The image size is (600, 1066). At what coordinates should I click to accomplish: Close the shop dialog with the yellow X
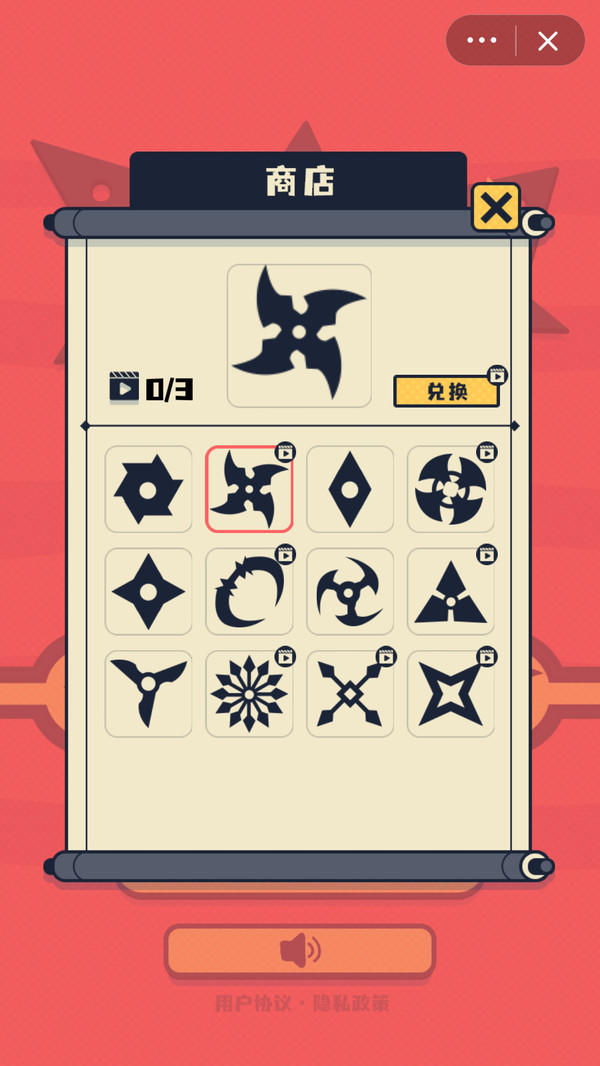496,208
